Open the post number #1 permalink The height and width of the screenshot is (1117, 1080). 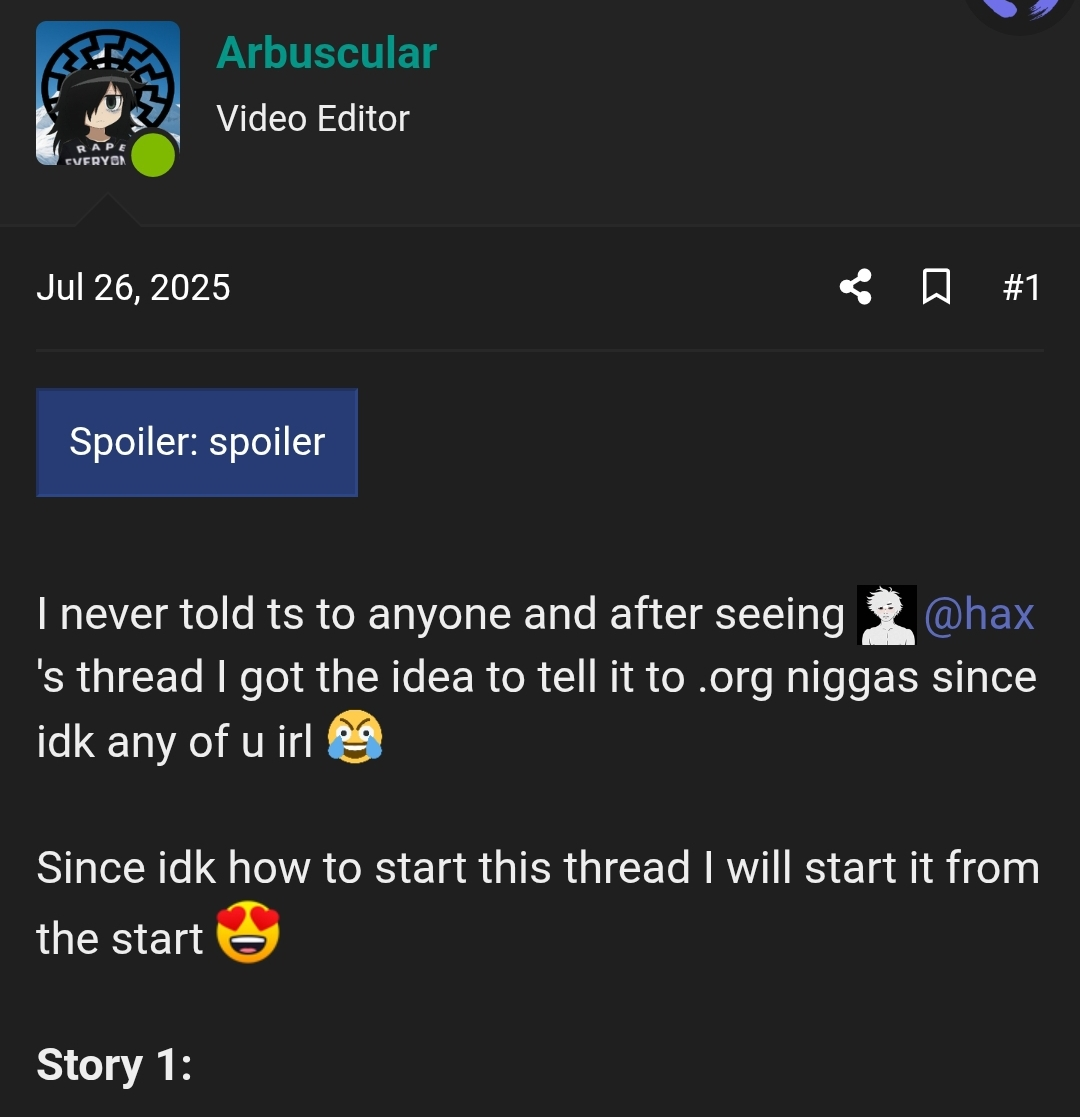pos(1020,288)
